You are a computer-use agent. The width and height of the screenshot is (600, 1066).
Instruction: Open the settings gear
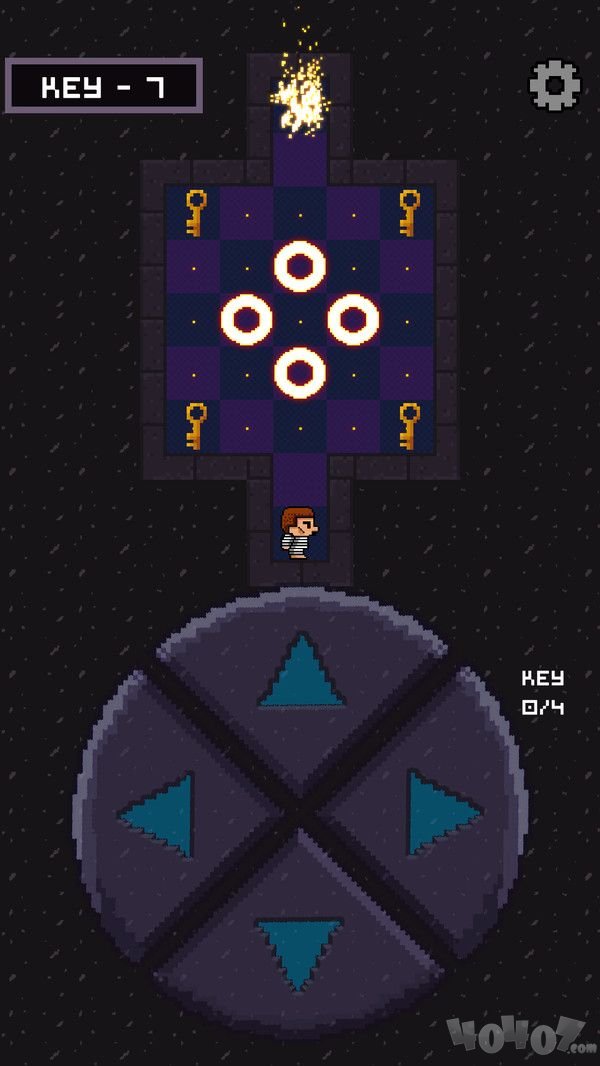(554, 85)
